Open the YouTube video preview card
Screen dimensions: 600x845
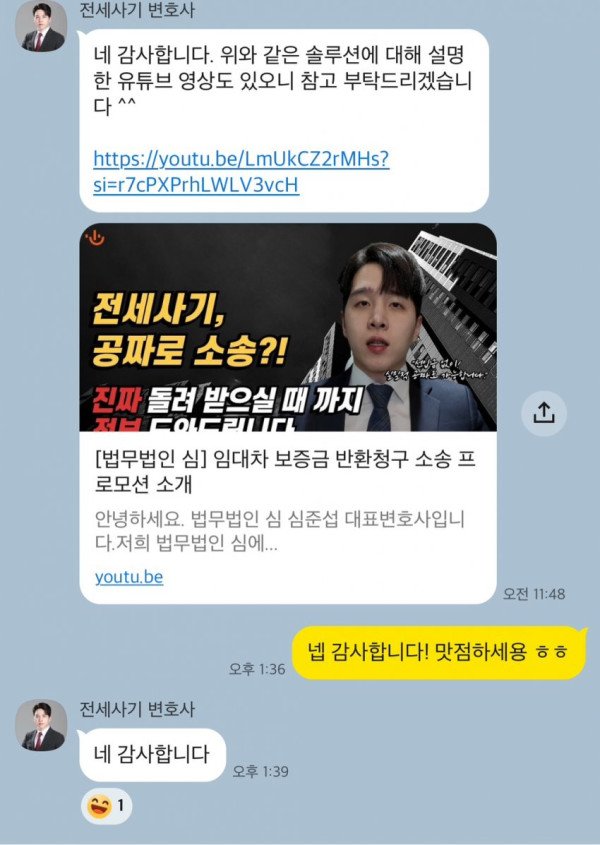click(288, 327)
